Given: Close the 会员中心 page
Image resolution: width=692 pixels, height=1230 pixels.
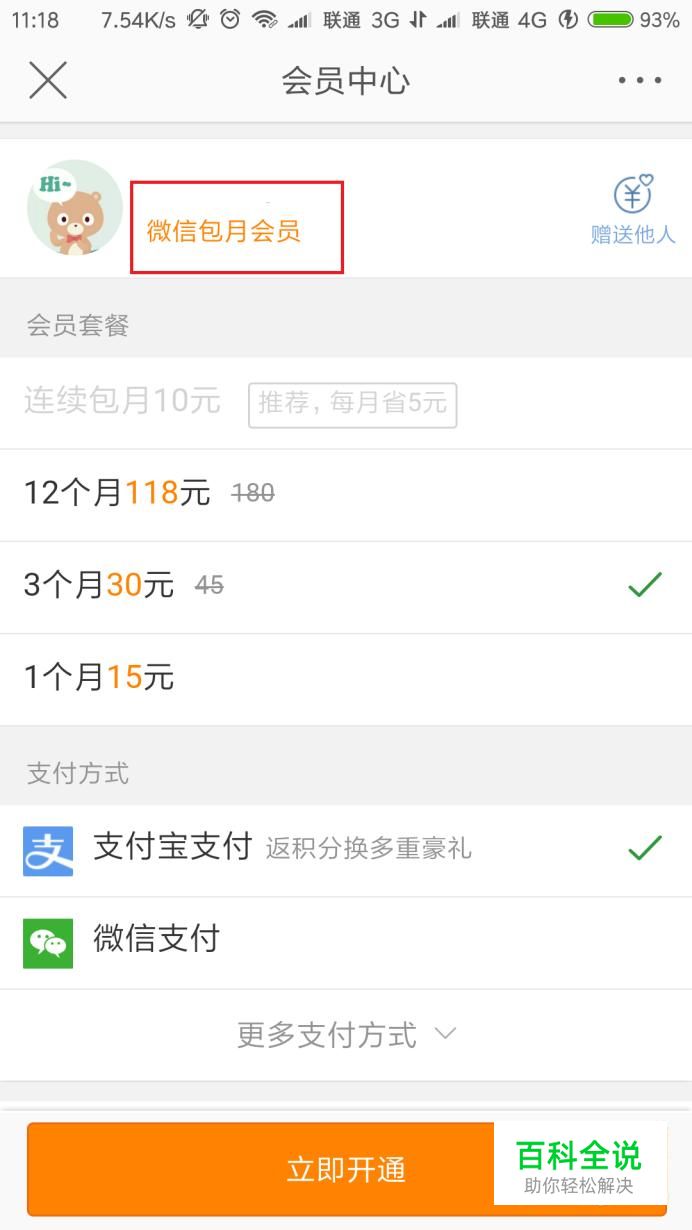Looking at the screenshot, I should (x=47, y=80).
